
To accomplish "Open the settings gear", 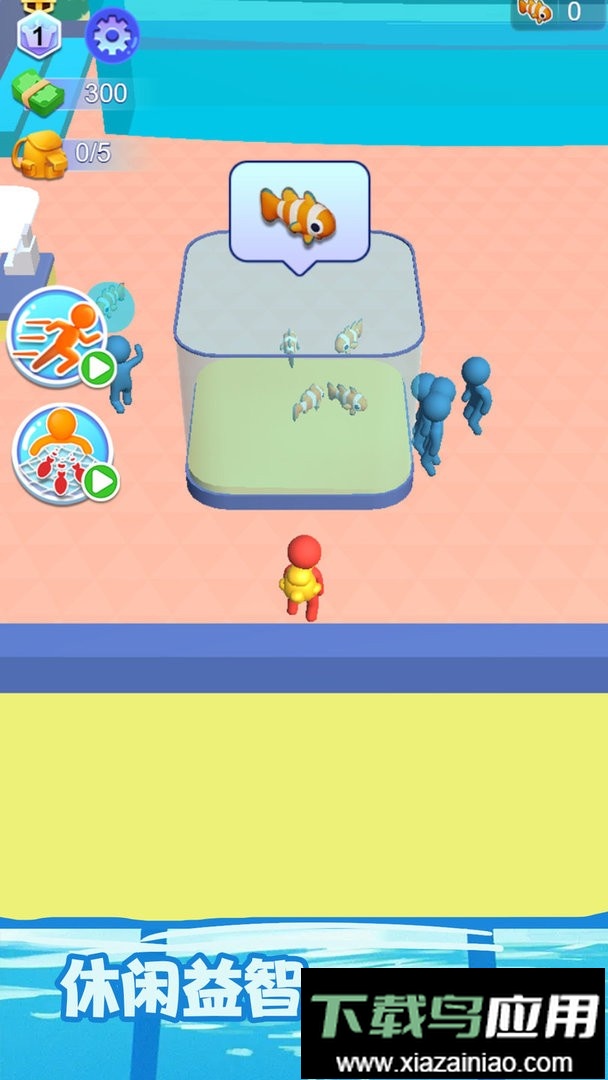I will (112, 36).
